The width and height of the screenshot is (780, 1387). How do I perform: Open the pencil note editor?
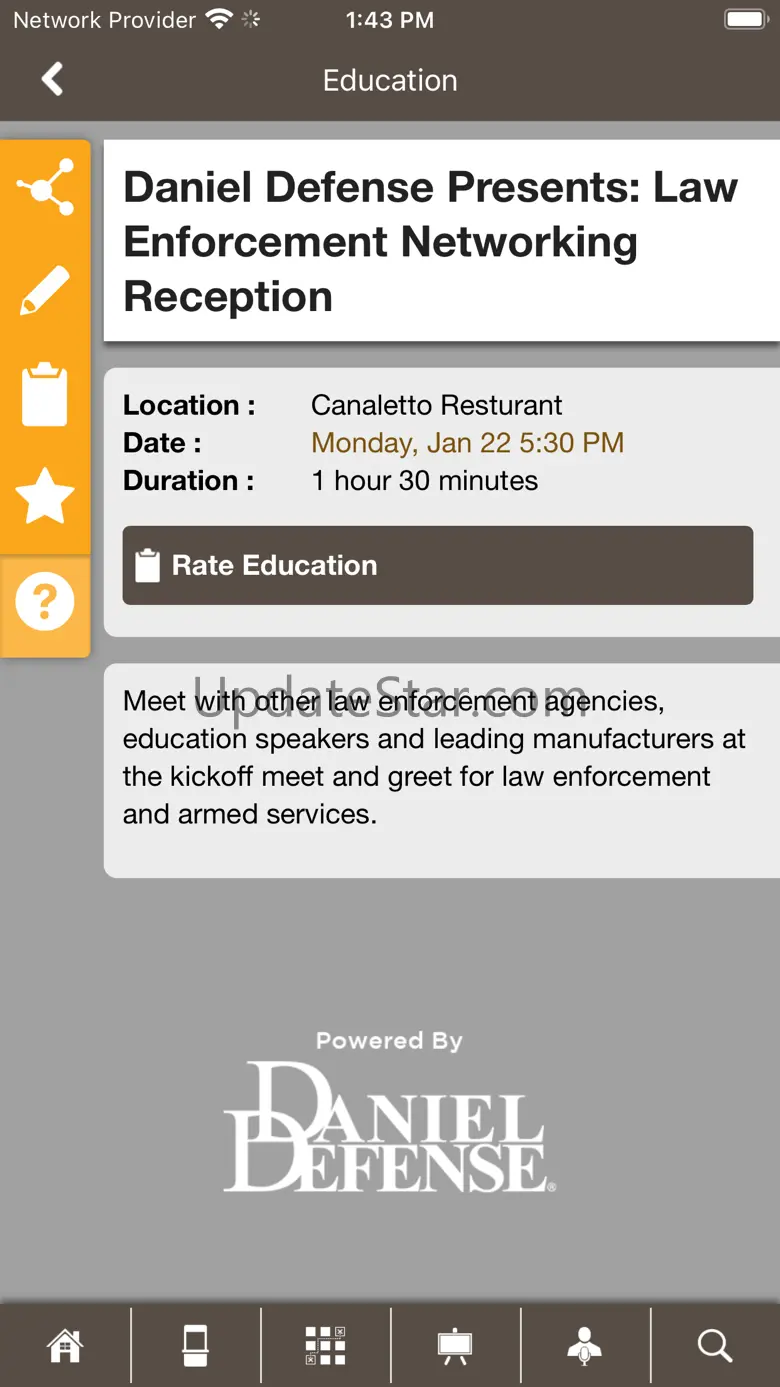pyautogui.click(x=45, y=291)
